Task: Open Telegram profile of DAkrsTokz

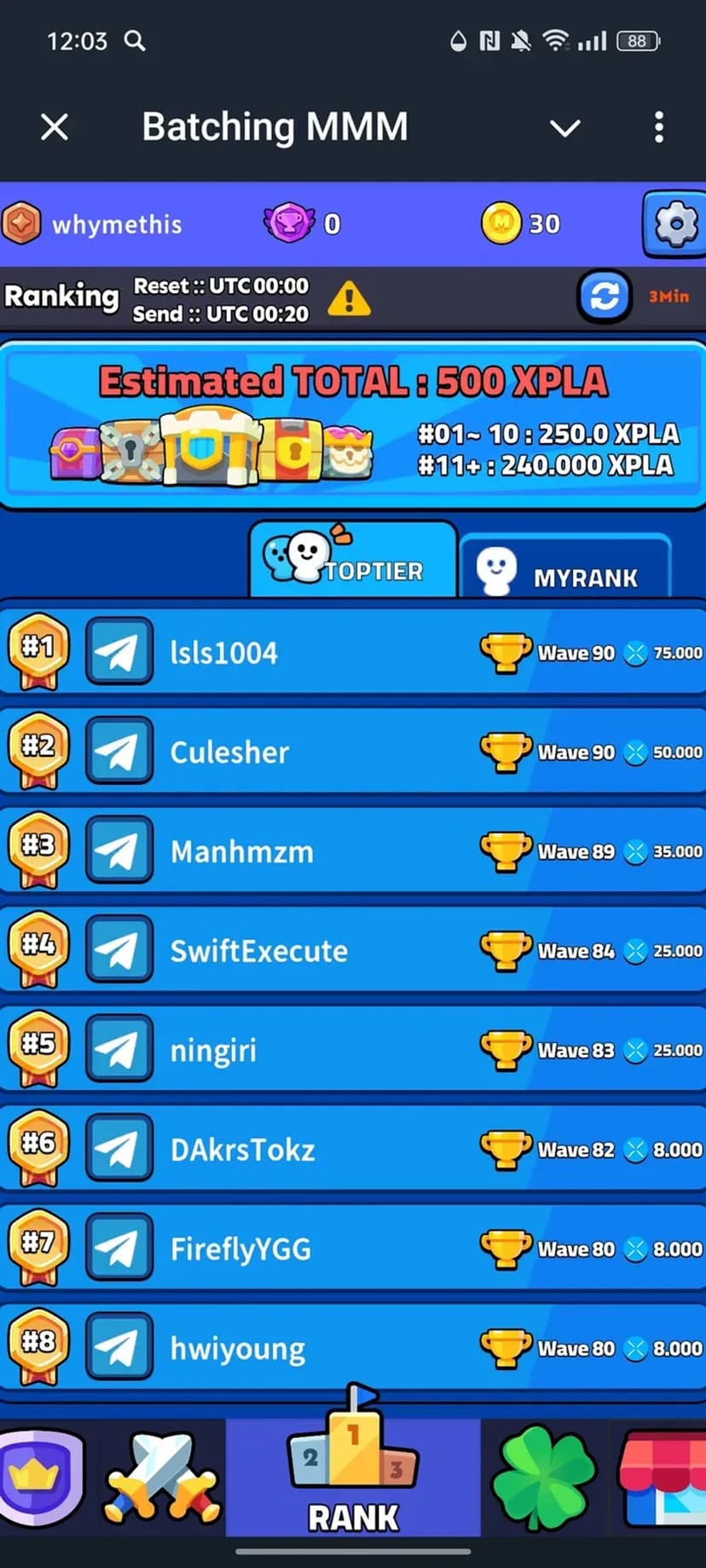Action: pyautogui.click(x=119, y=1149)
